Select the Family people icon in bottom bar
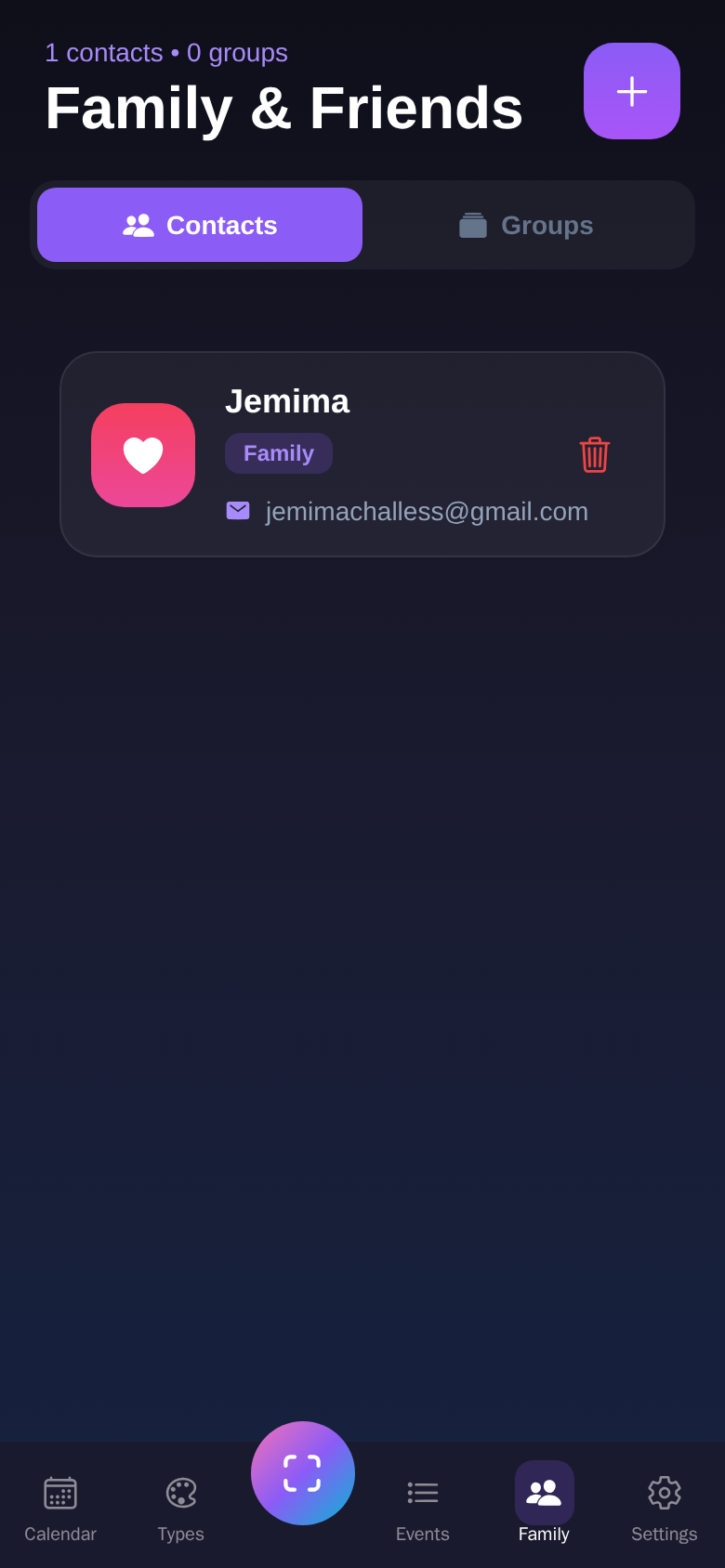The image size is (725, 1568). tap(544, 1488)
